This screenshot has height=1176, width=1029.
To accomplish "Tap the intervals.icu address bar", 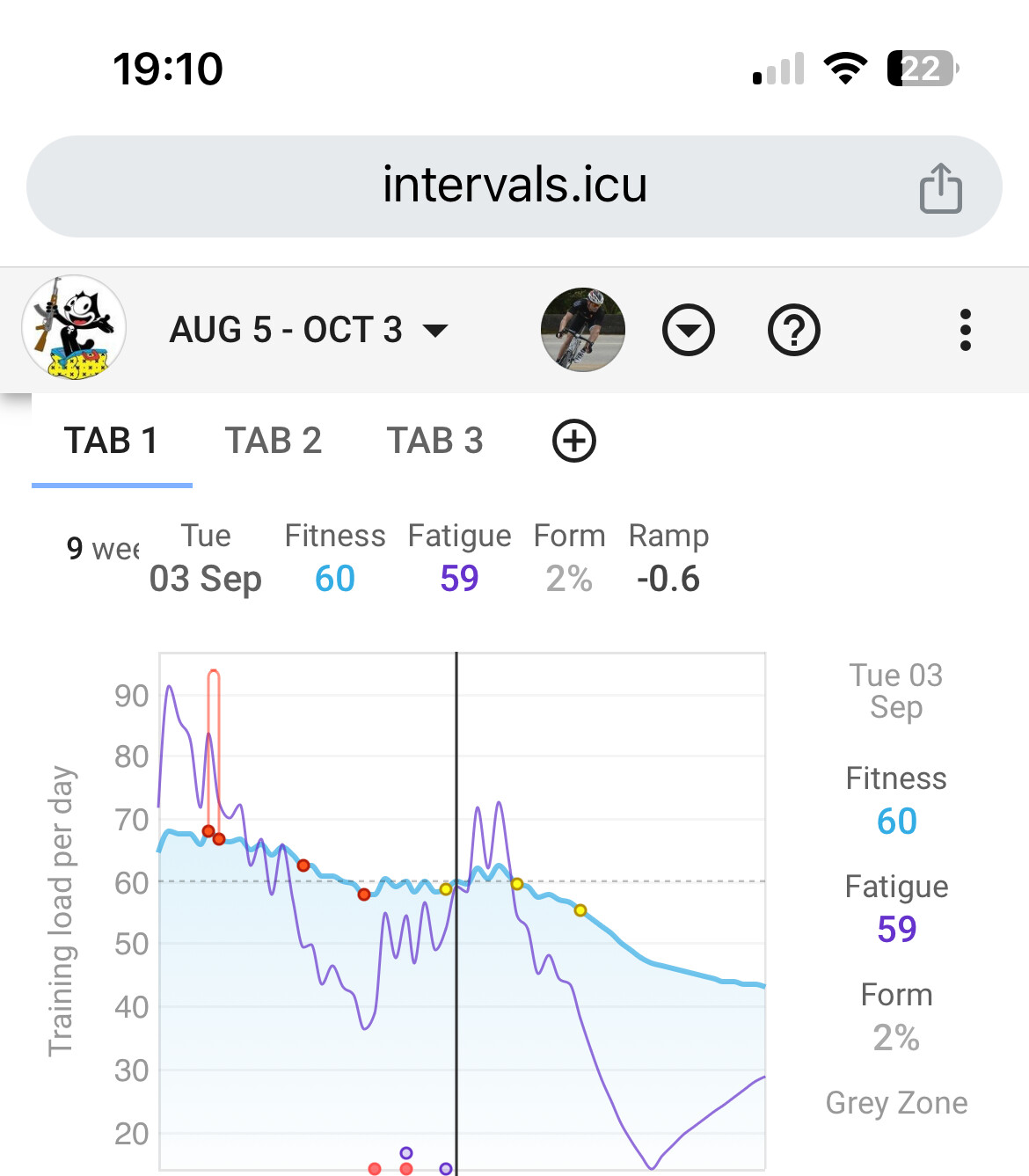I will (x=514, y=186).
